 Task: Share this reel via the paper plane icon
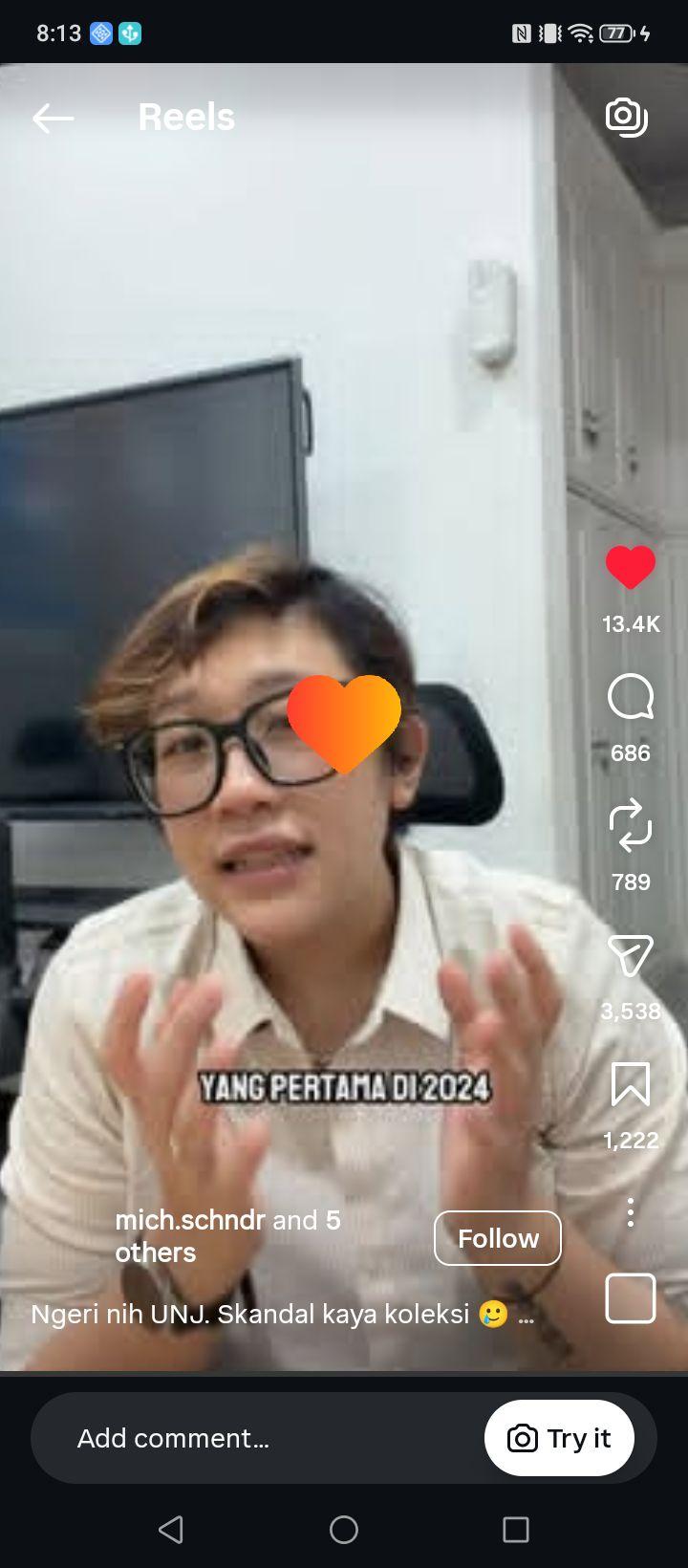631,955
